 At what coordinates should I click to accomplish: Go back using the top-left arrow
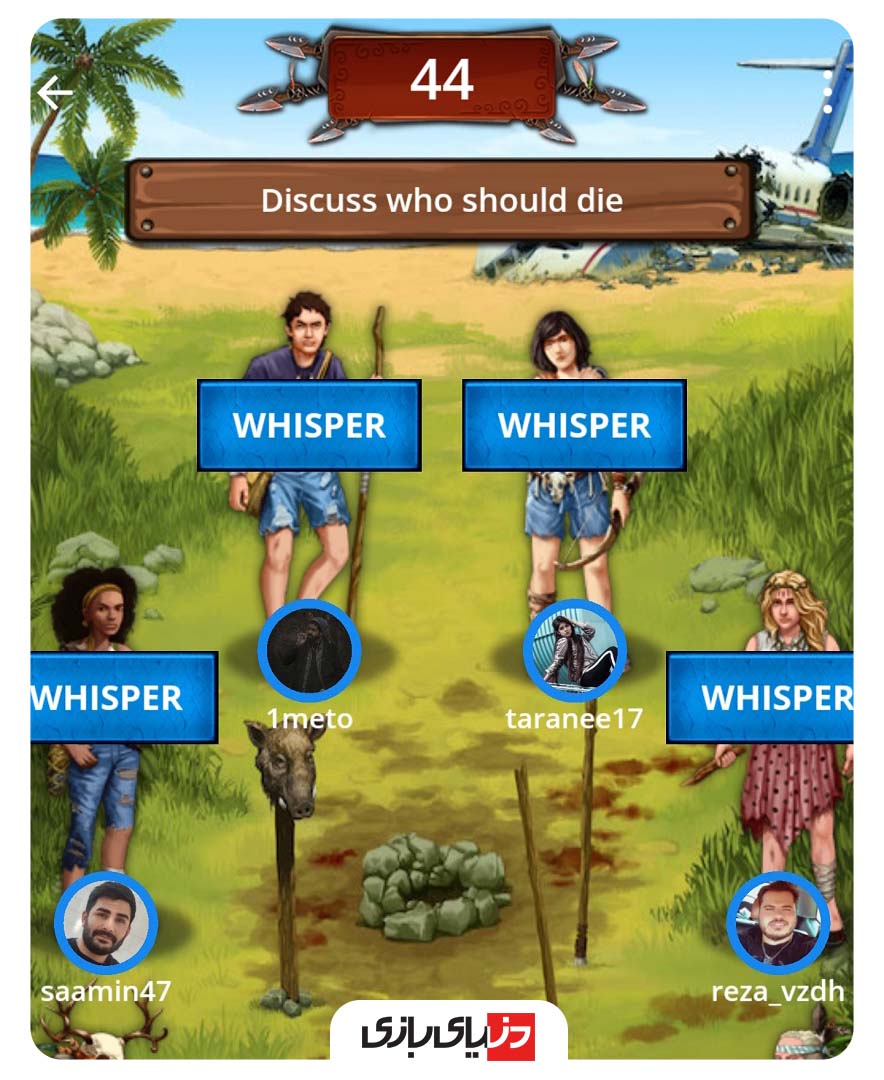(54, 93)
